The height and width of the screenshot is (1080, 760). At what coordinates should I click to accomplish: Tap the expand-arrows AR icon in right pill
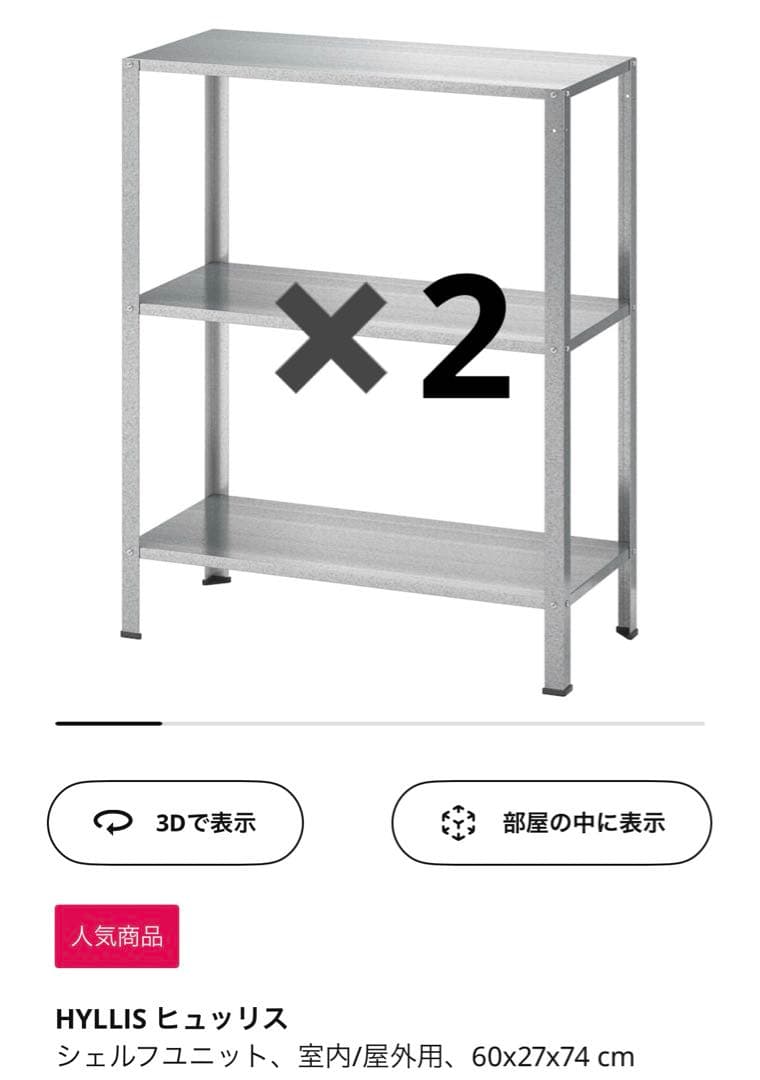(x=457, y=821)
